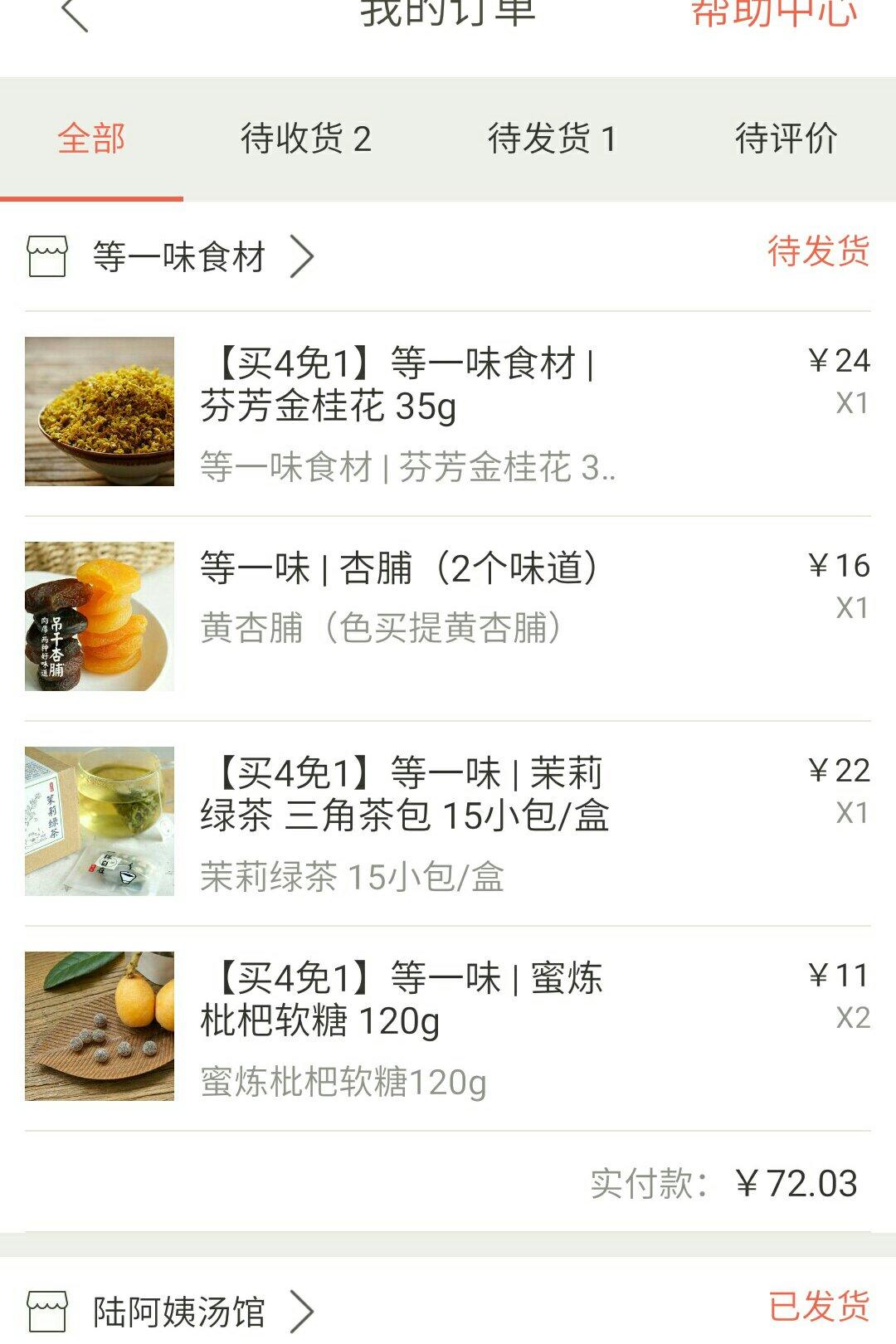Go back from the 我的订单 page
This screenshot has height=1344, width=896.
point(75,14)
